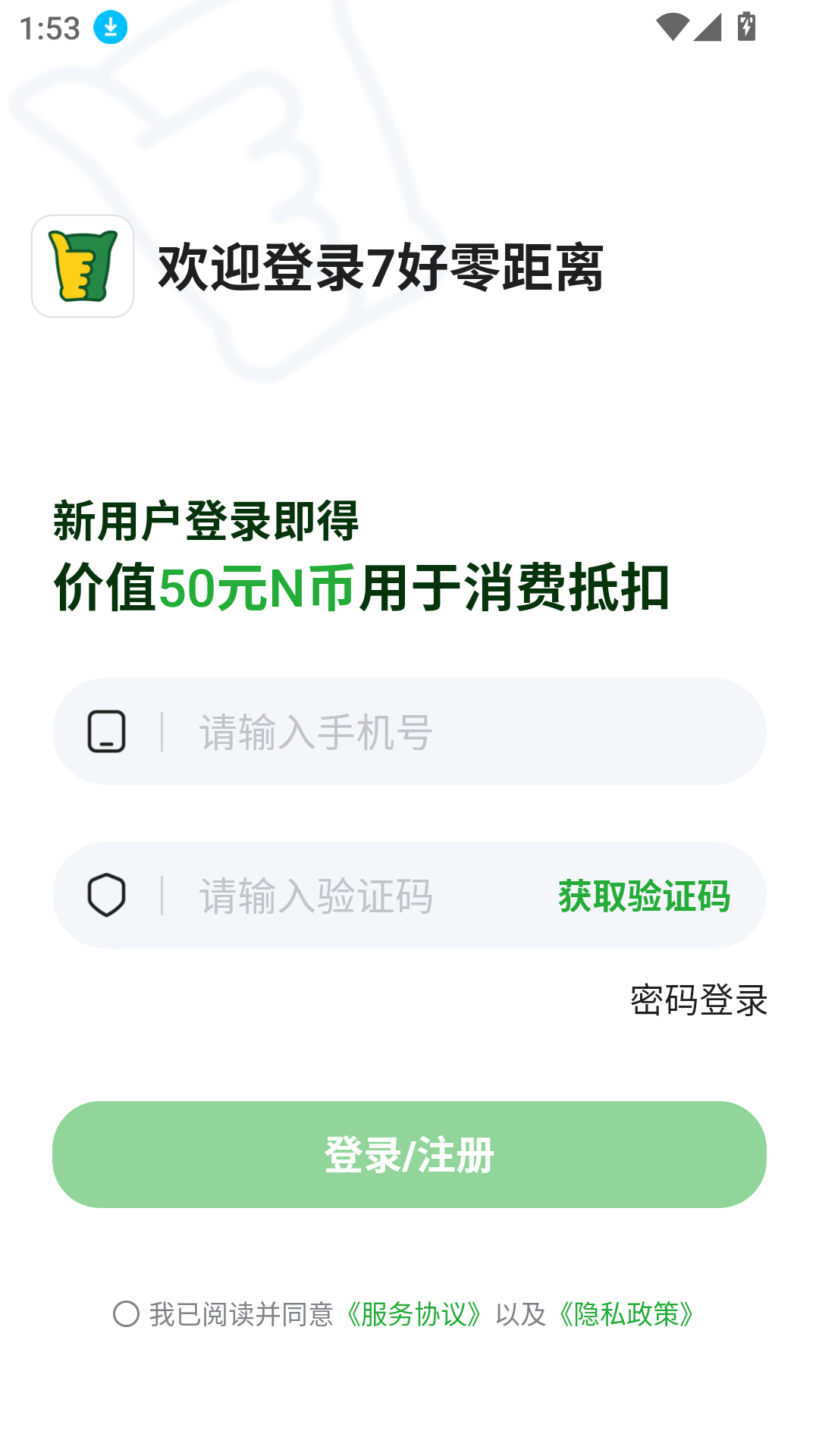Open the 《服务协议》 agreement
The height and width of the screenshot is (1456, 819).
414,1315
